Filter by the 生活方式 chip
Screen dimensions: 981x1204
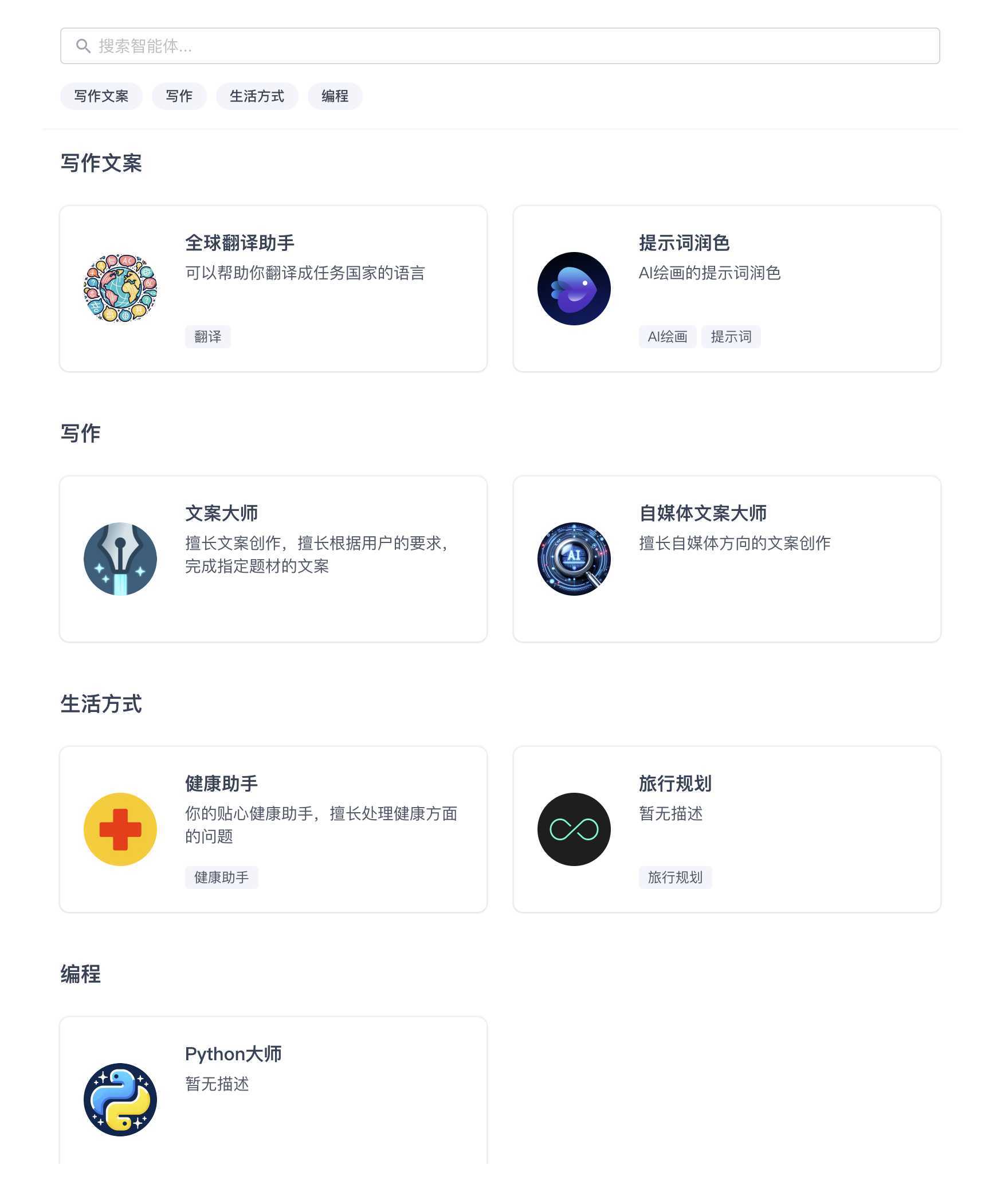click(x=257, y=96)
